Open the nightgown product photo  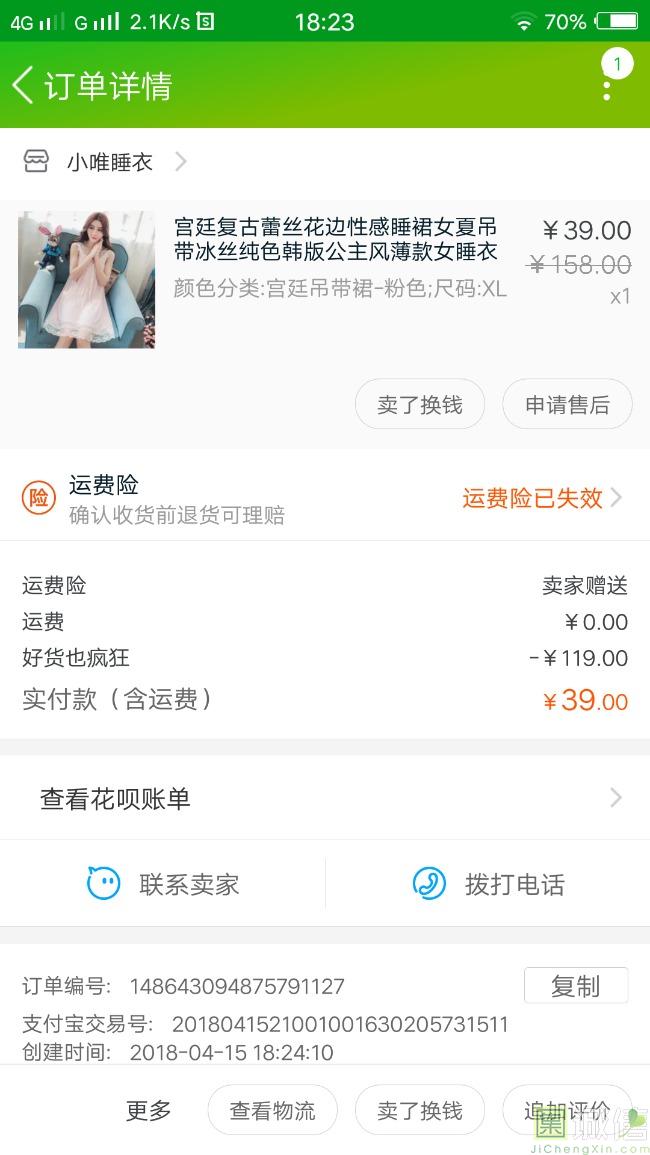coord(87,280)
